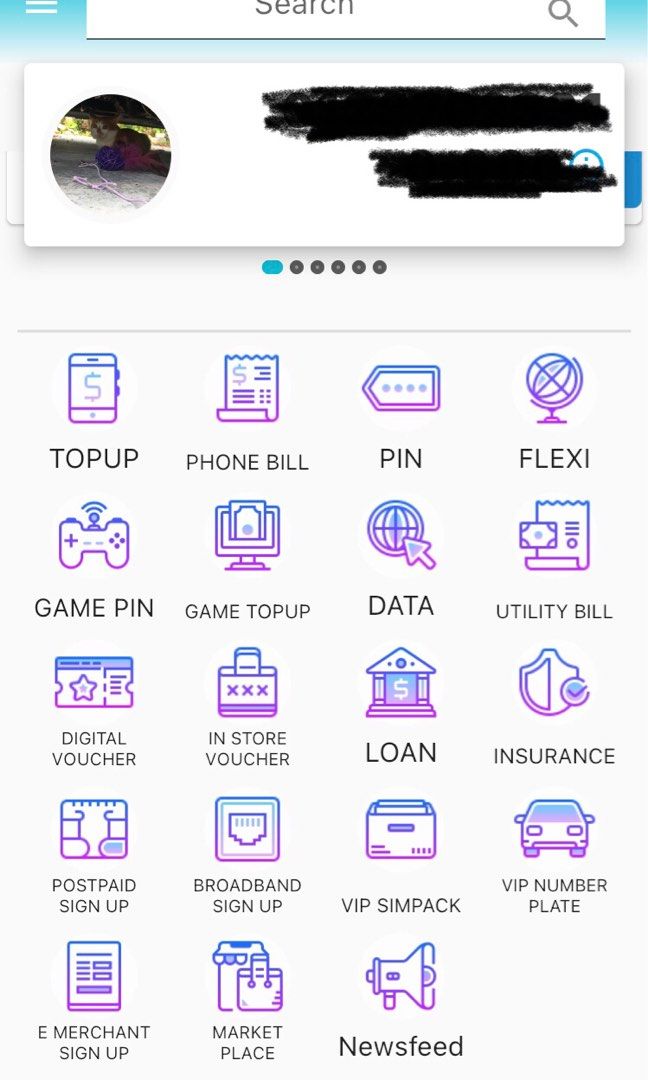This screenshot has height=1080, width=648.
Task: Open the hamburger drawer menu
Action: click(x=41, y=7)
